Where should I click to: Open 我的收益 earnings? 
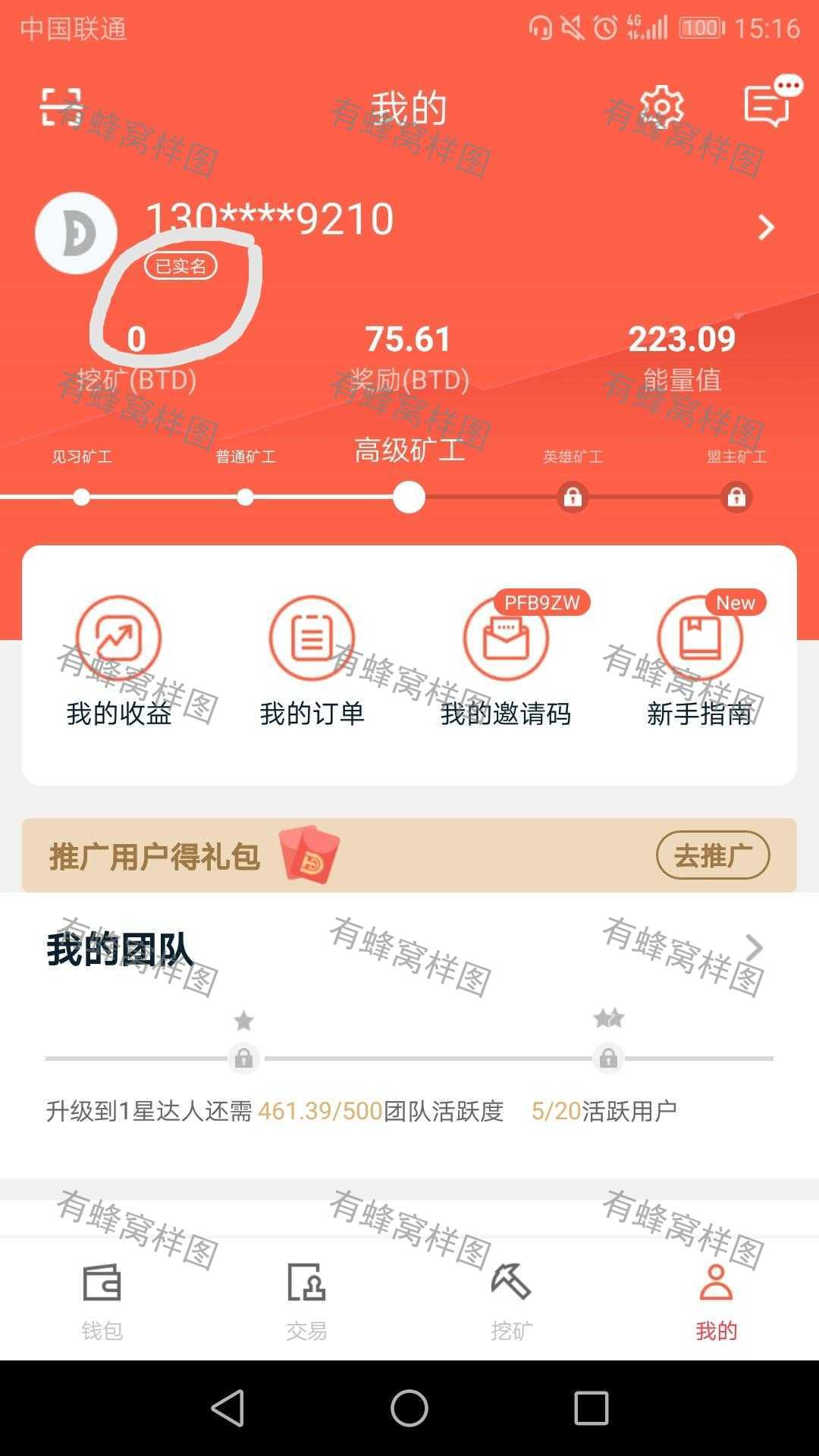119,661
